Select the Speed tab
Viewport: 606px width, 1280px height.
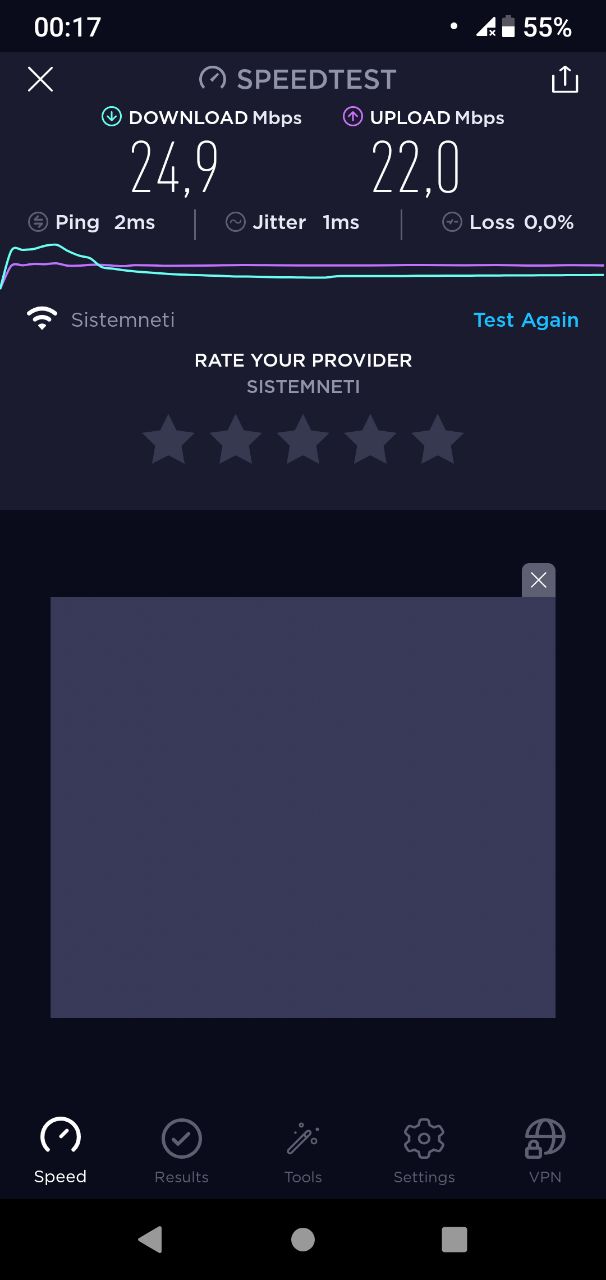pos(60,1151)
